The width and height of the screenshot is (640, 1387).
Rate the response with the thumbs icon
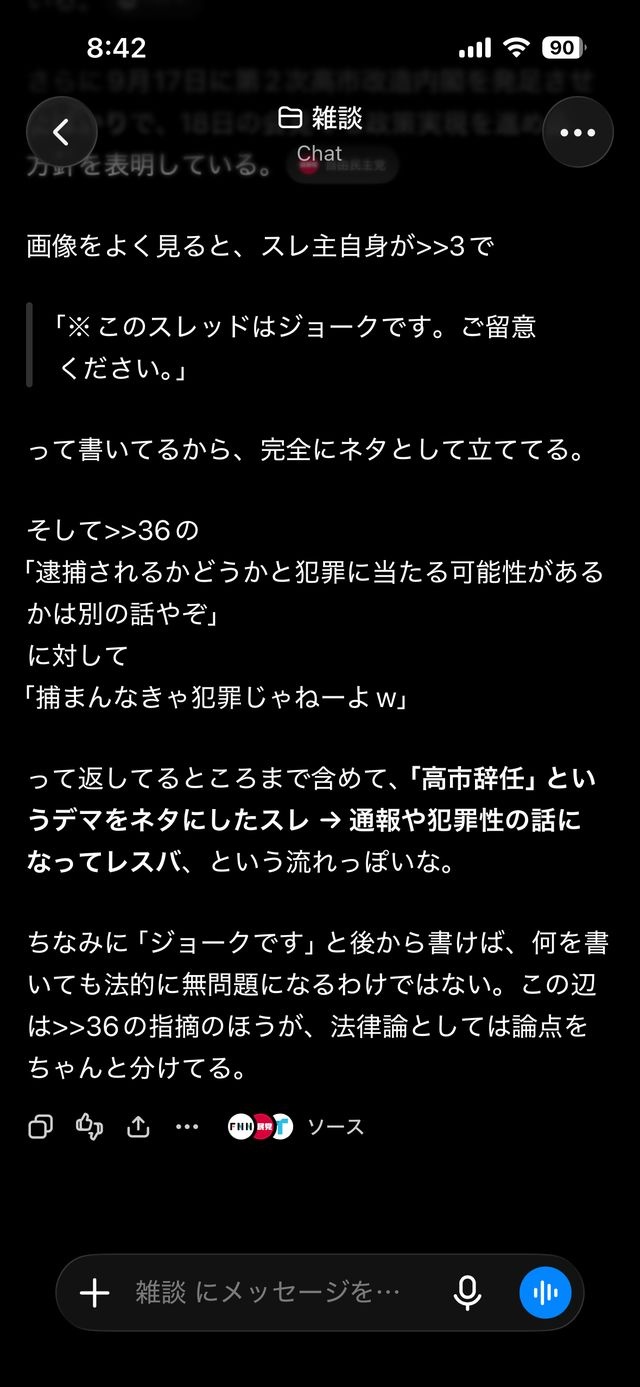point(90,1127)
